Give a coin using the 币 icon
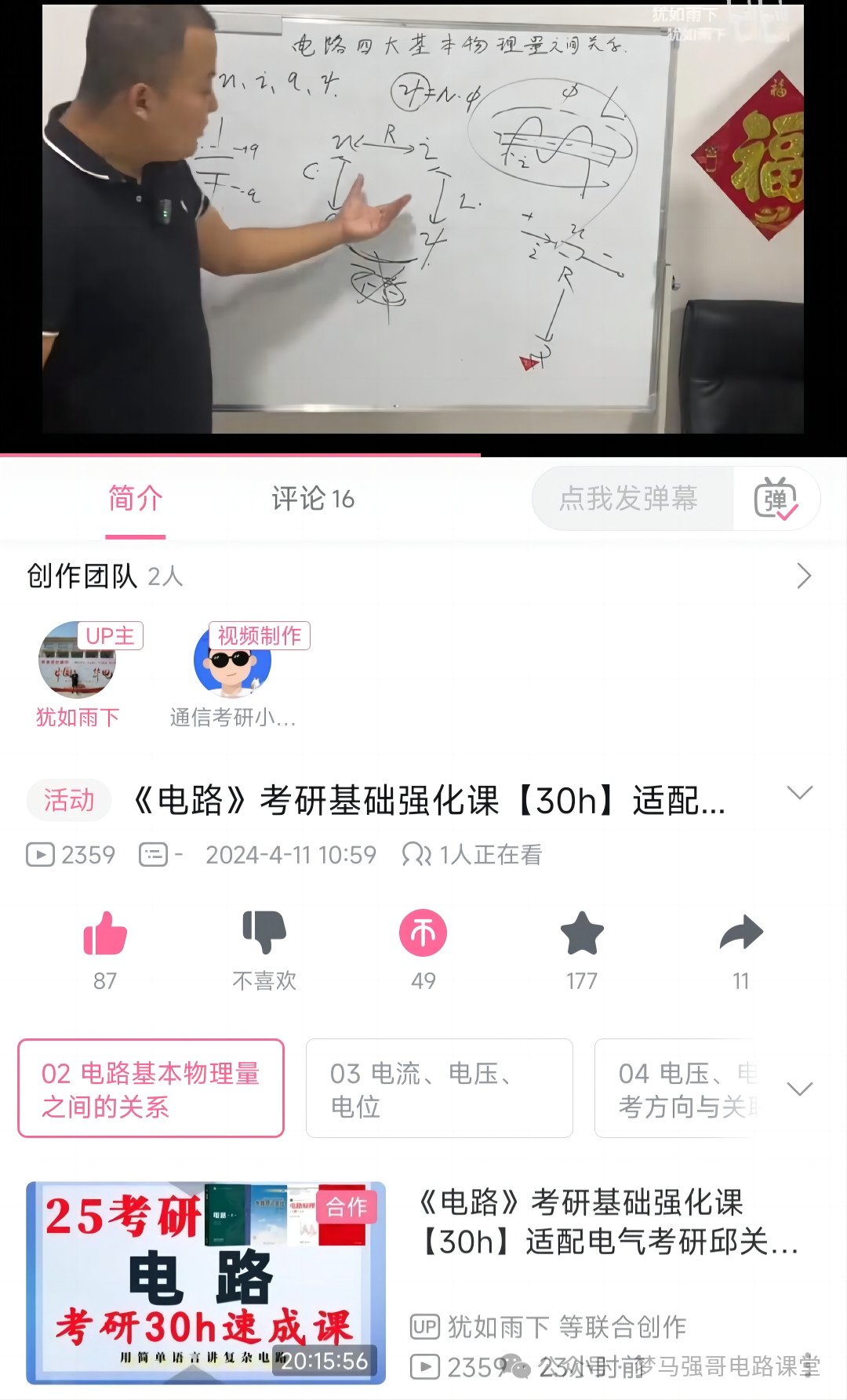 [423, 933]
